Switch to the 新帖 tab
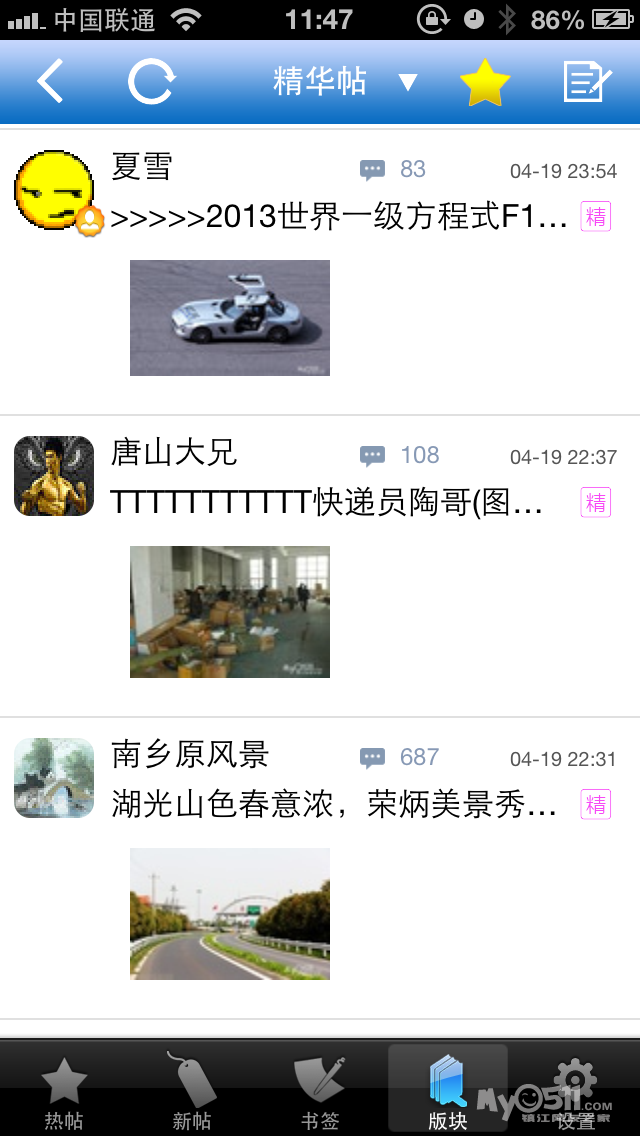 pyautogui.click(x=192, y=1092)
